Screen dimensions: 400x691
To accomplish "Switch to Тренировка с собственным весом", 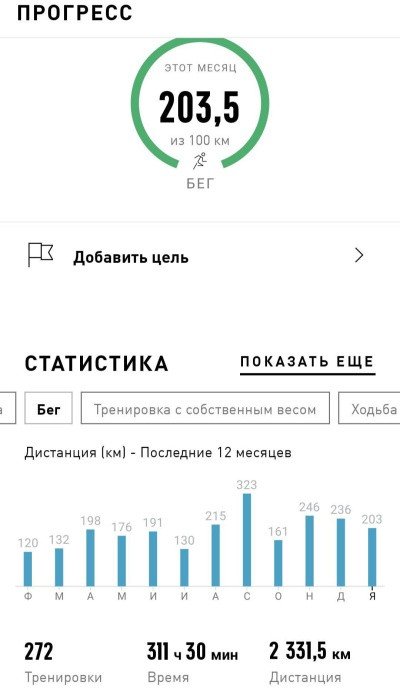I will coord(205,409).
